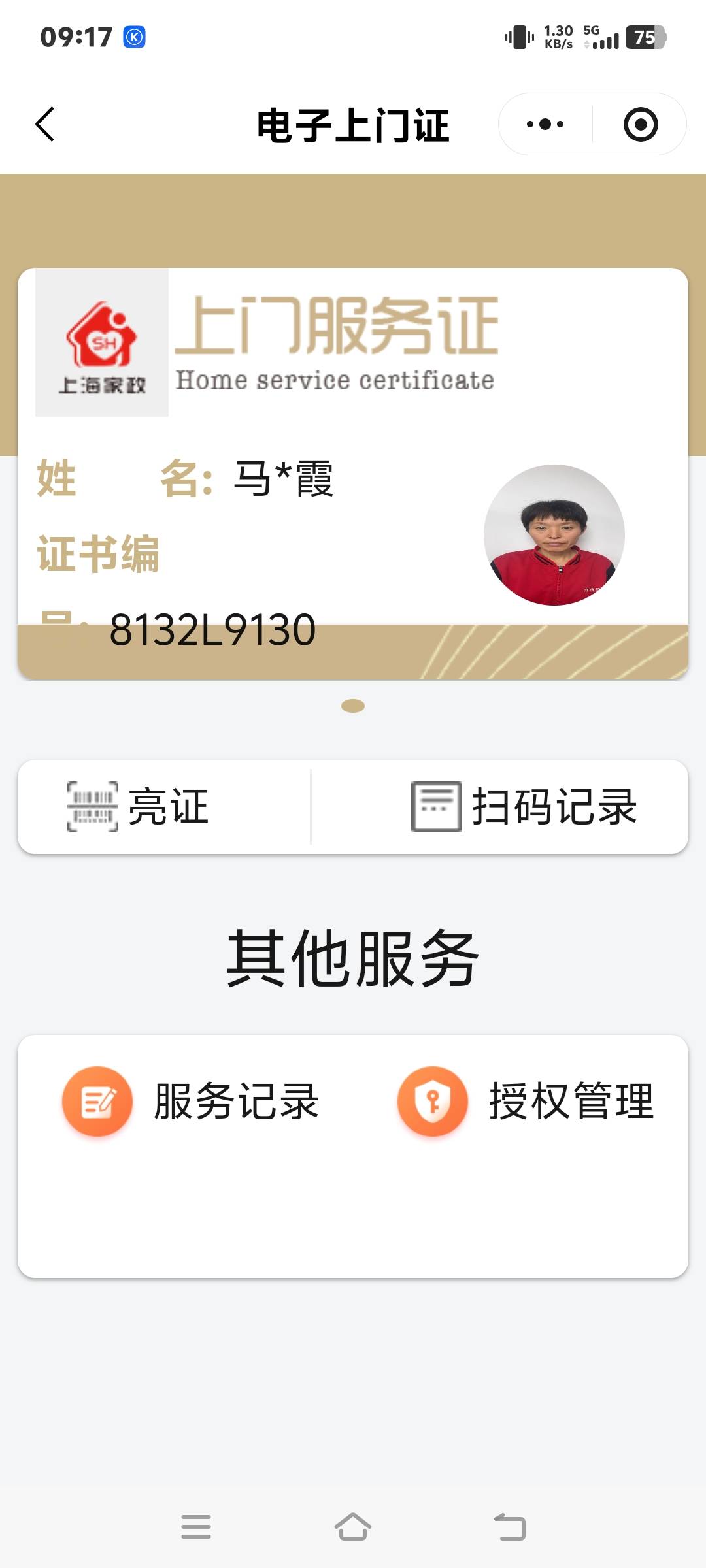Tap 亮证 to show certificate code
This screenshot has height=1568, width=706.
(139, 807)
